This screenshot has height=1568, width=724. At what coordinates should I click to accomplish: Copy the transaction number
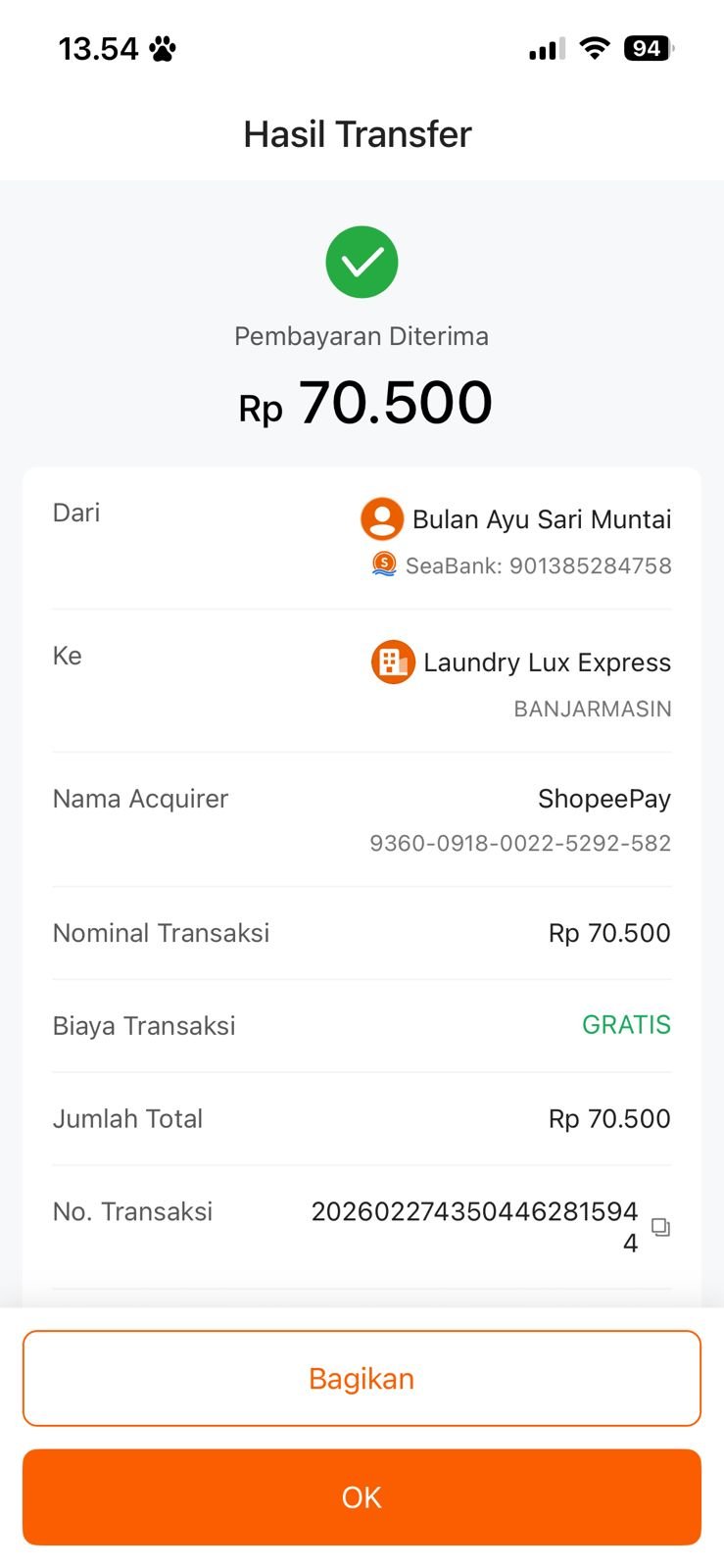point(661,1227)
